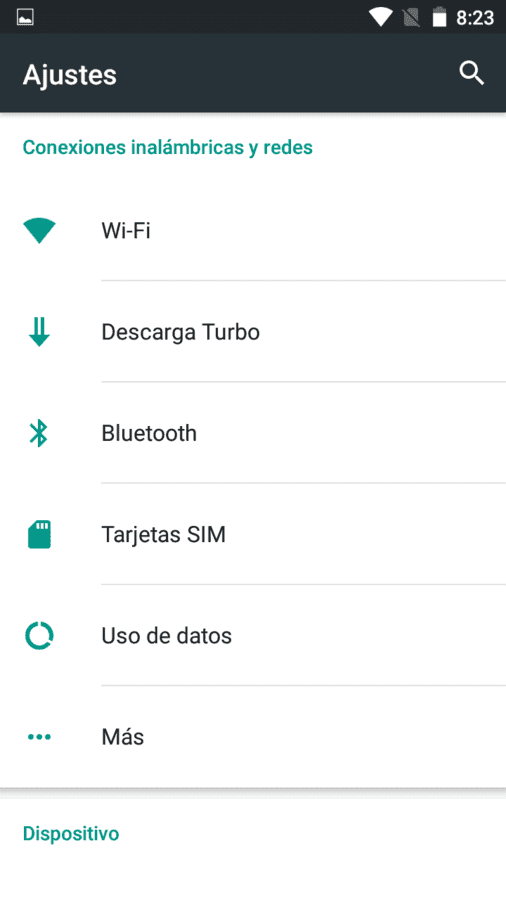506x900 pixels.
Task: Open Wi-Fi settings
Action: point(253,231)
